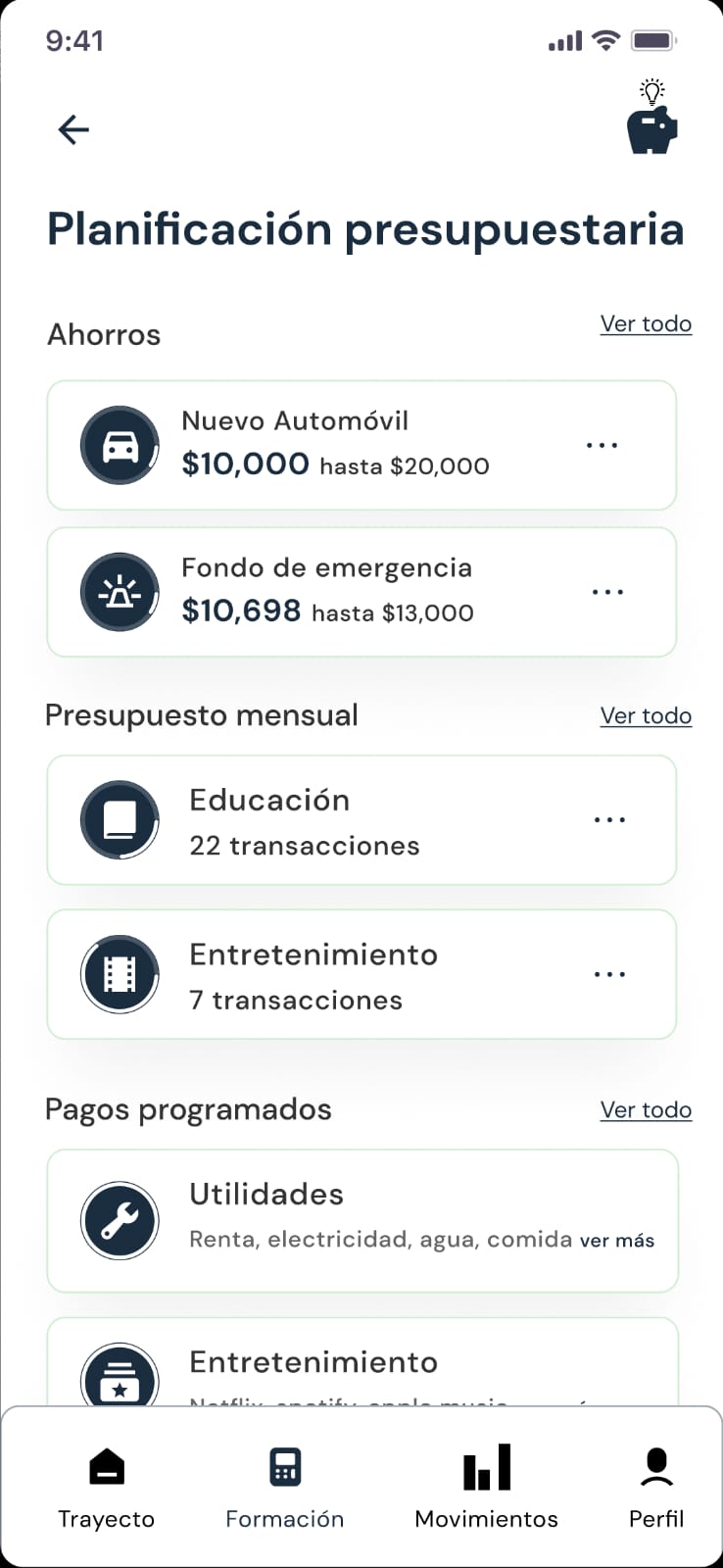Image resolution: width=723 pixels, height=1568 pixels.
Task: Go to the Formación tab
Action: [285, 1488]
